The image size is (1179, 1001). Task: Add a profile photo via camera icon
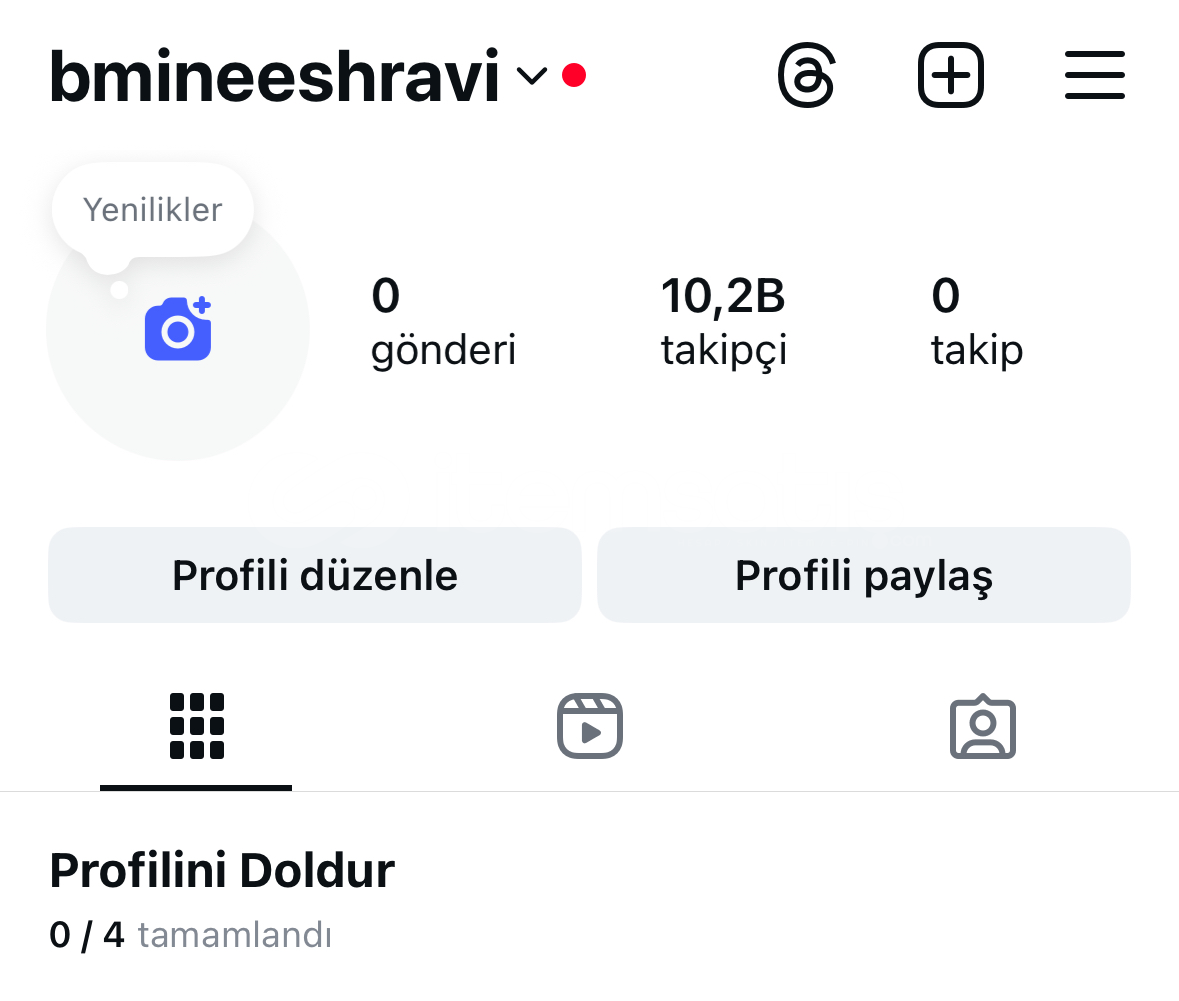tap(178, 330)
